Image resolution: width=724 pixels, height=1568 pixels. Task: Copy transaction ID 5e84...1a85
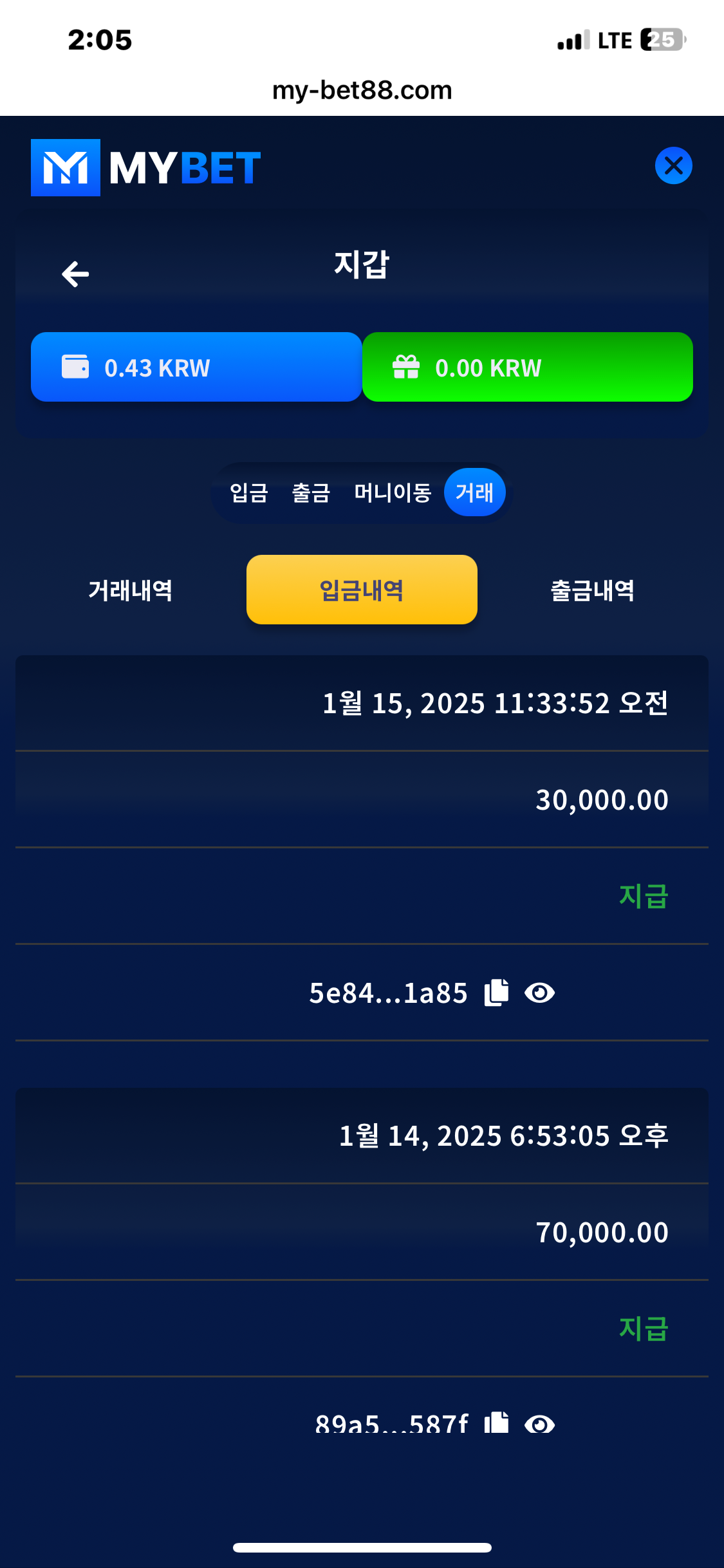[x=497, y=993]
